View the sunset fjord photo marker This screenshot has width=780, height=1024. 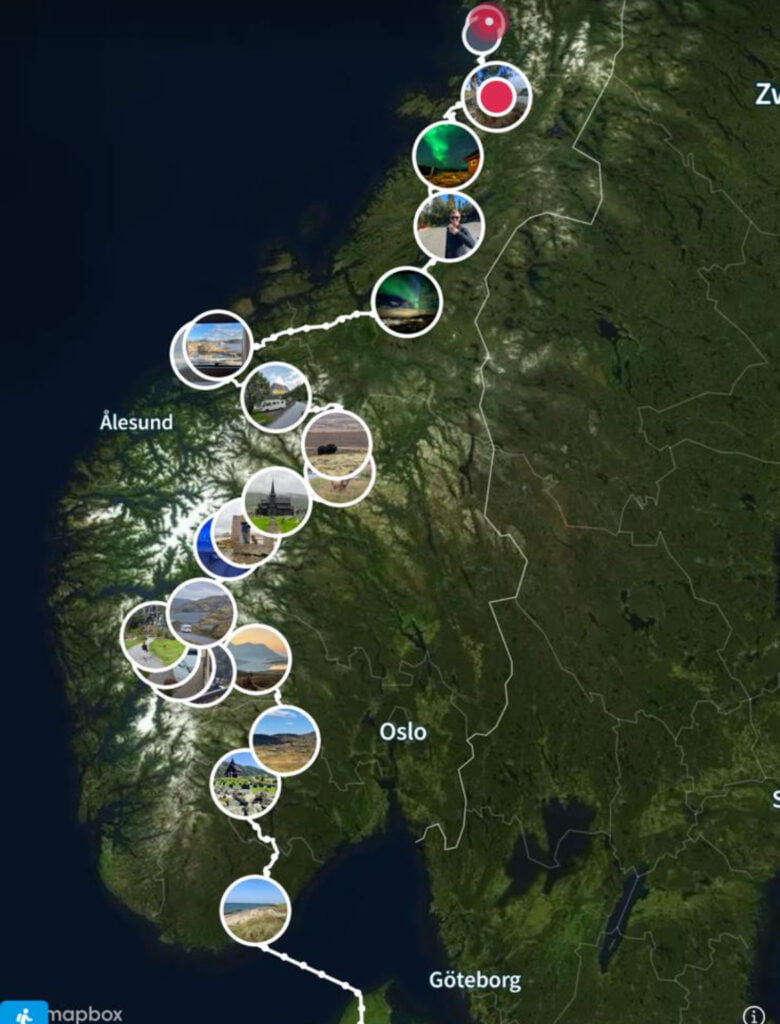257,658
